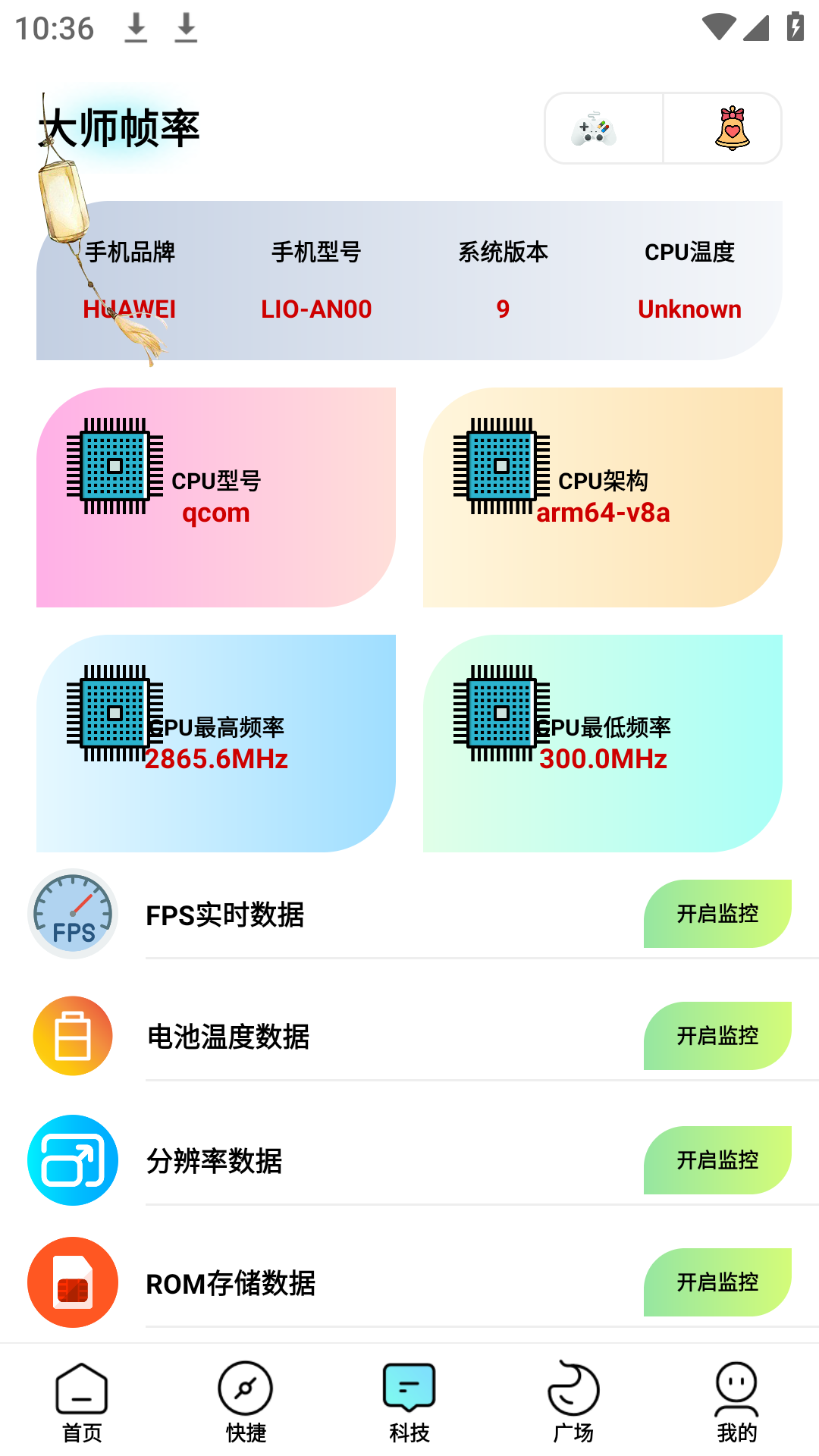Start monitoring 电池温度数据
The width and height of the screenshot is (819, 1456).
click(x=717, y=1036)
